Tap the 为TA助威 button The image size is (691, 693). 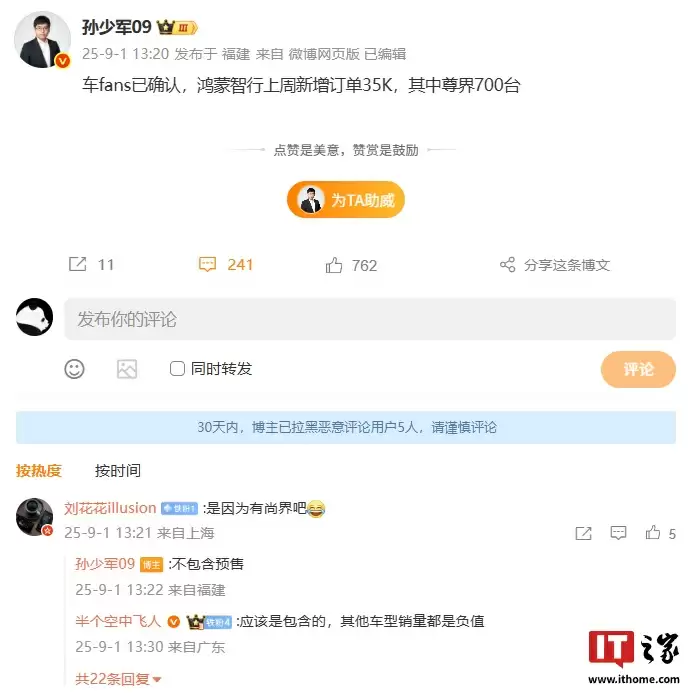point(345,200)
